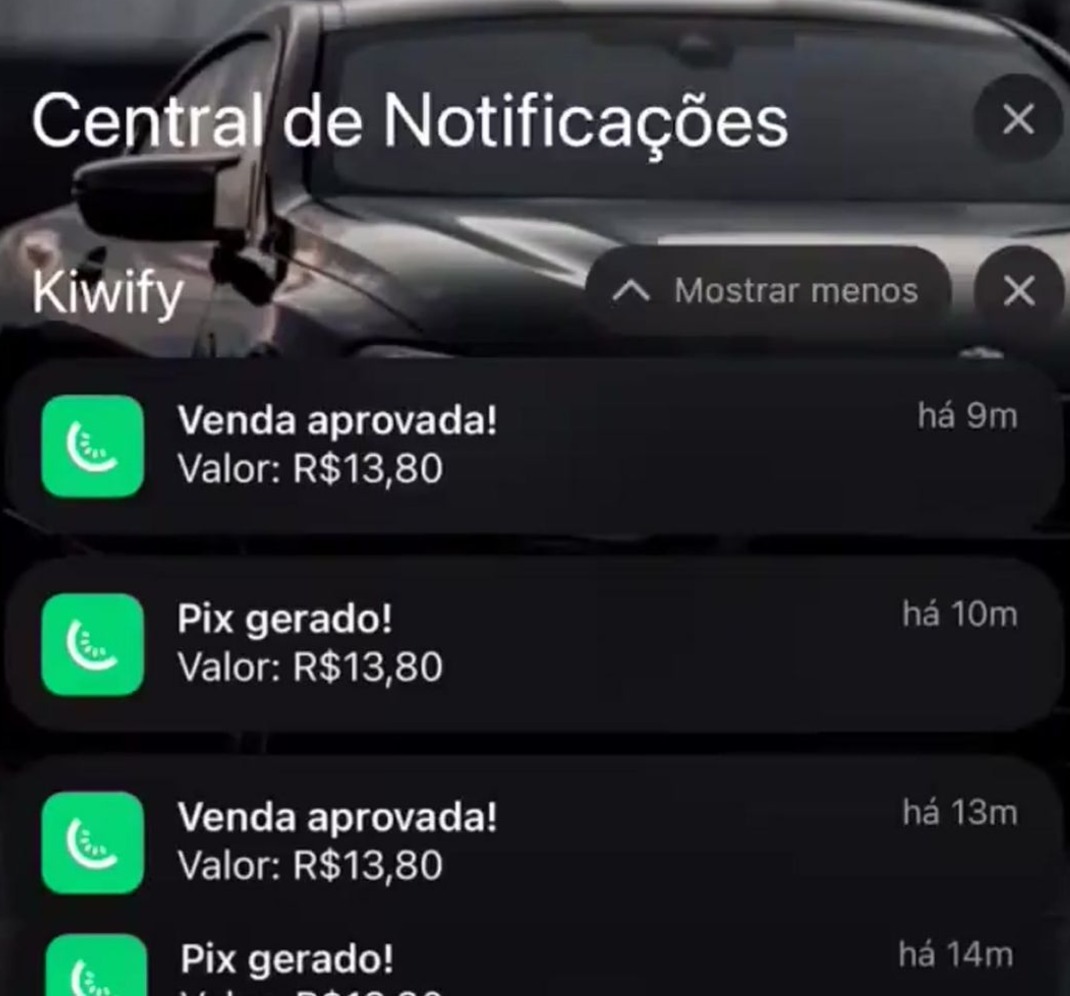
Task: Clear all notifications in Central de Notificações
Action: (1018, 121)
